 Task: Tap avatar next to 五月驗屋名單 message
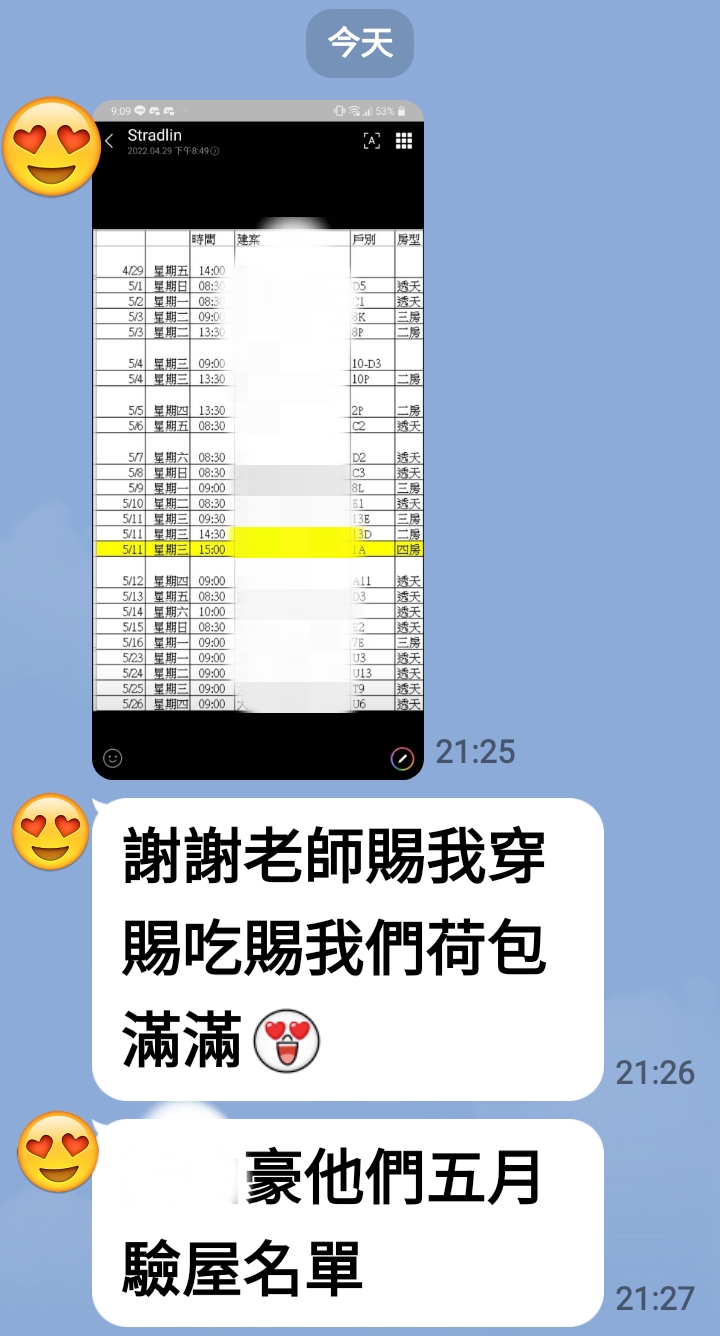[58, 1151]
